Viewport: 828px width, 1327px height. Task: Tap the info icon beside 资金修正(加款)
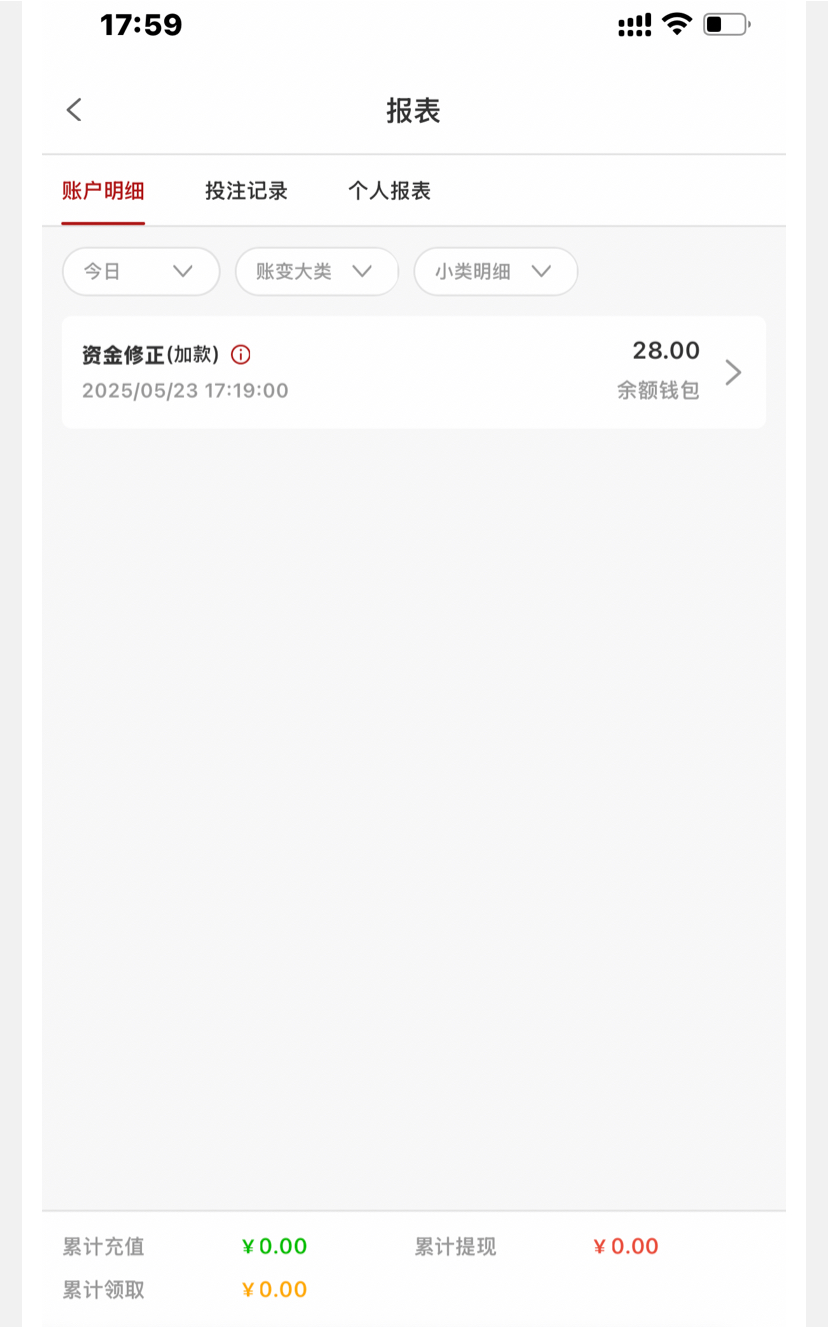[x=241, y=354]
